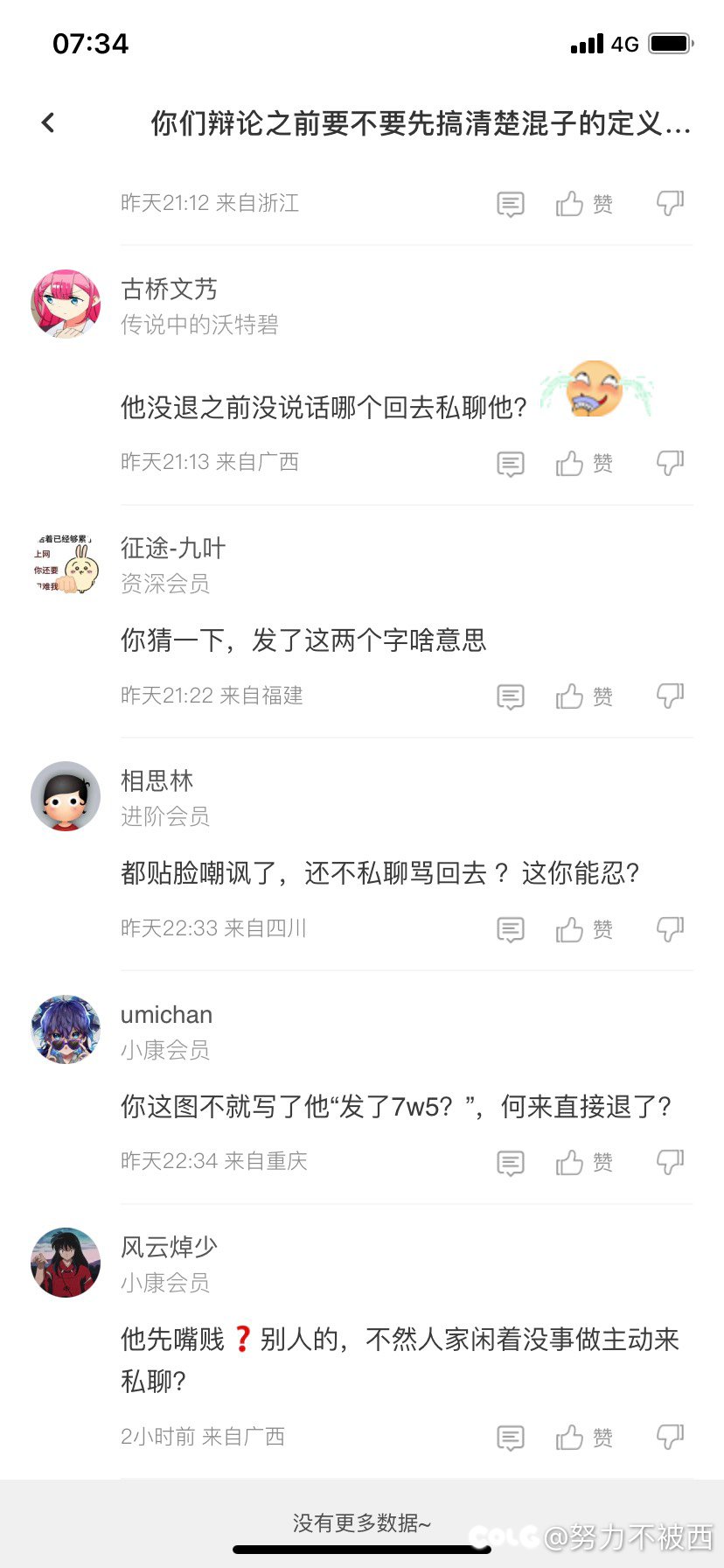Go back from the thread page
This screenshot has height=1568, width=724.
click(x=49, y=123)
